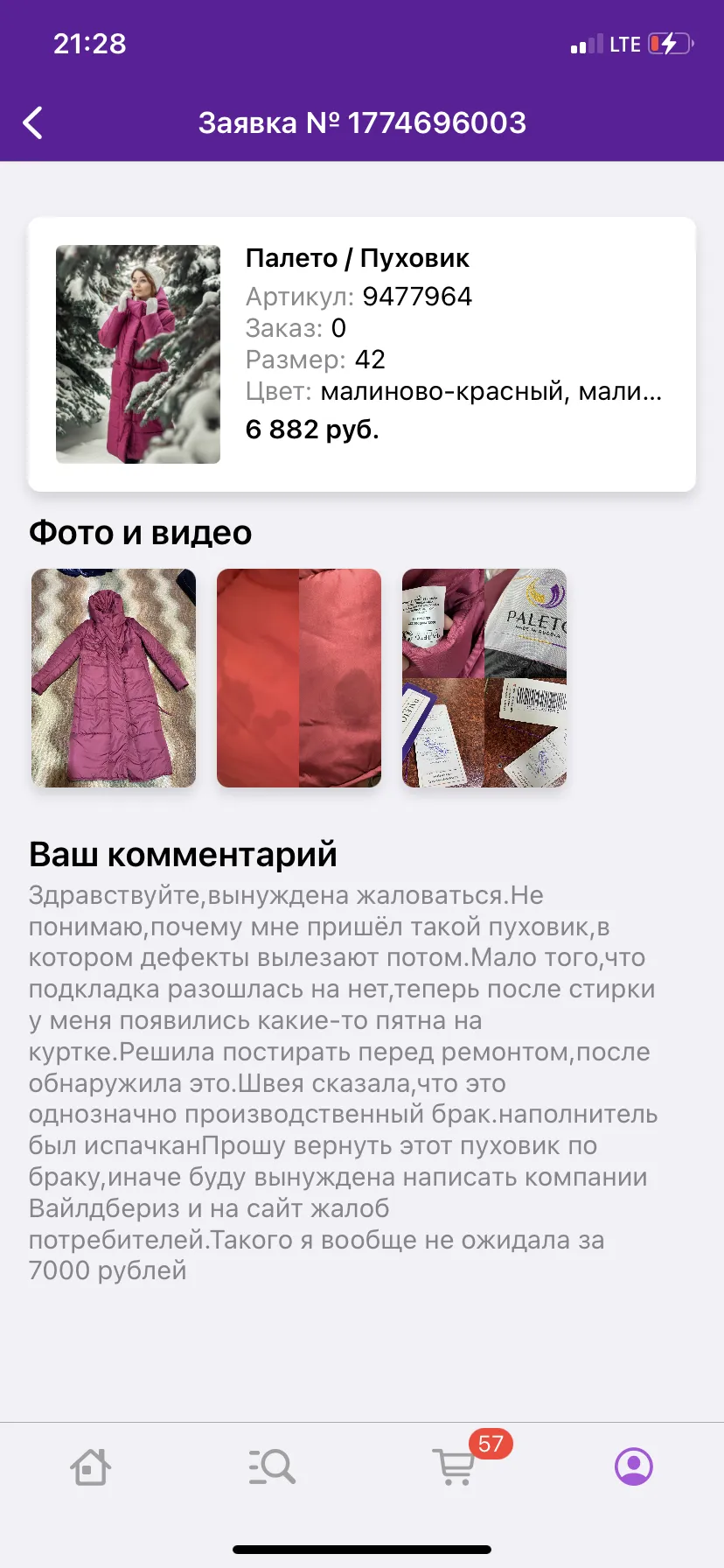View the photo of the coat laid flat

coord(114,678)
